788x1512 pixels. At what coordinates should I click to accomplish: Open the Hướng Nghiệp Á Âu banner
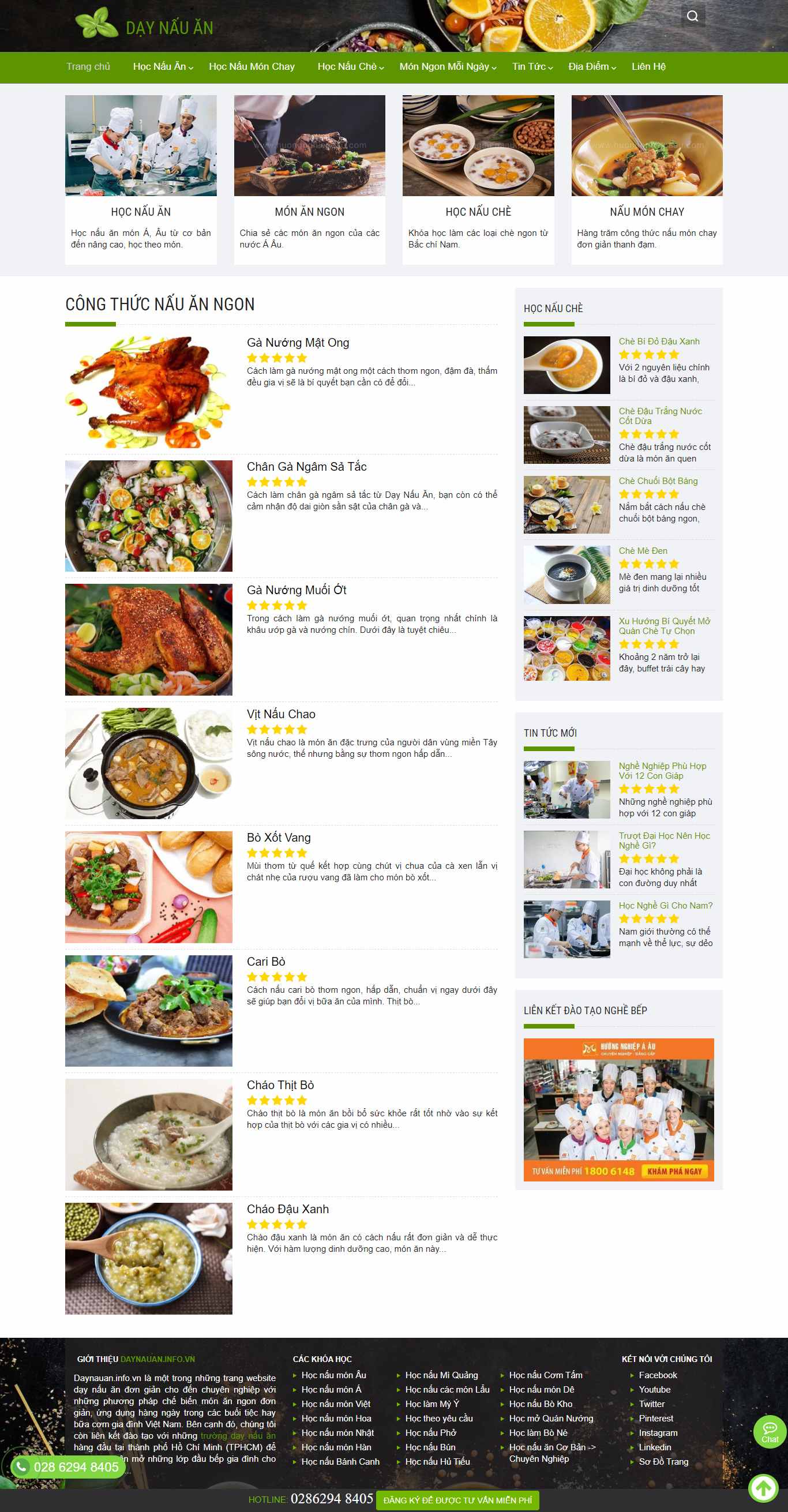pyautogui.click(x=618, y=1109)
